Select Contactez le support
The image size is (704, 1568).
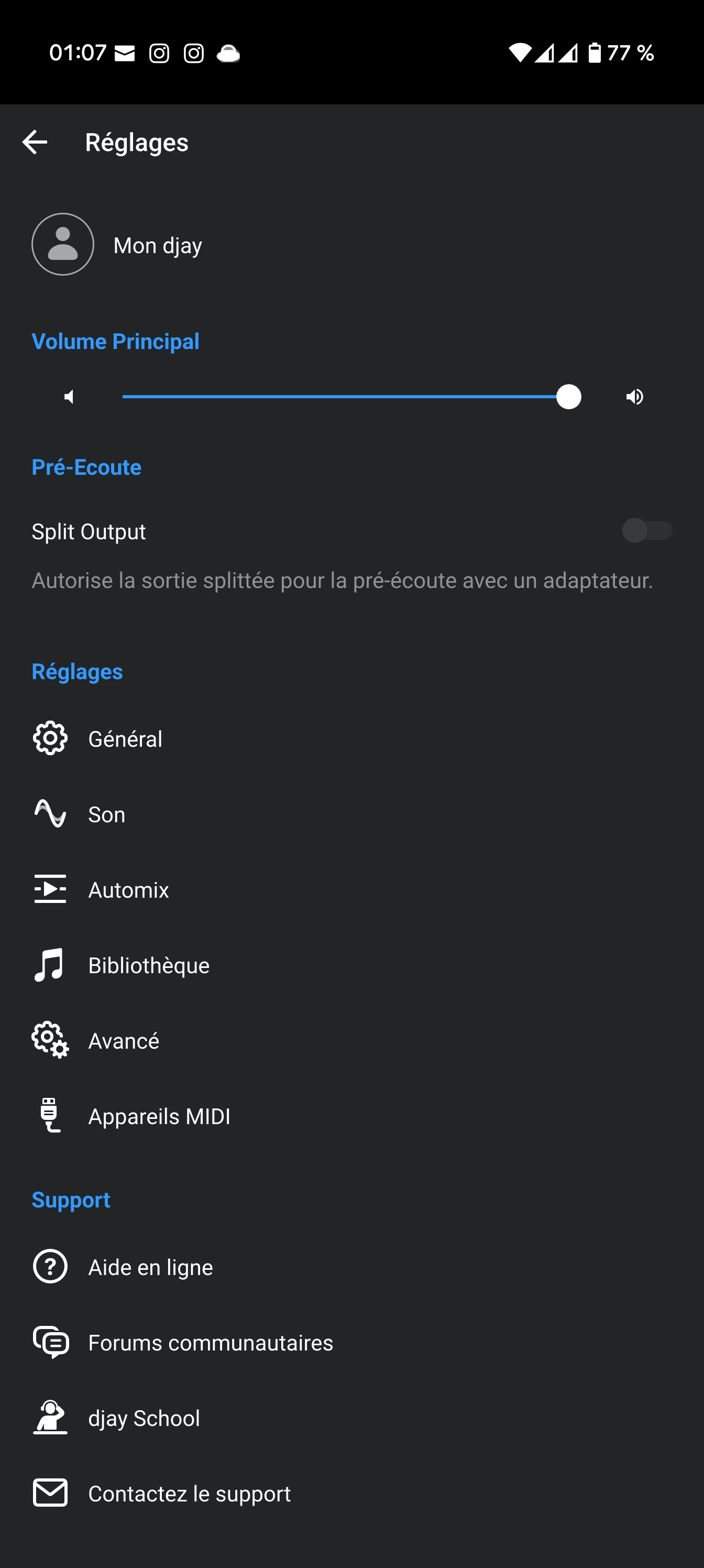[351, 1493]
